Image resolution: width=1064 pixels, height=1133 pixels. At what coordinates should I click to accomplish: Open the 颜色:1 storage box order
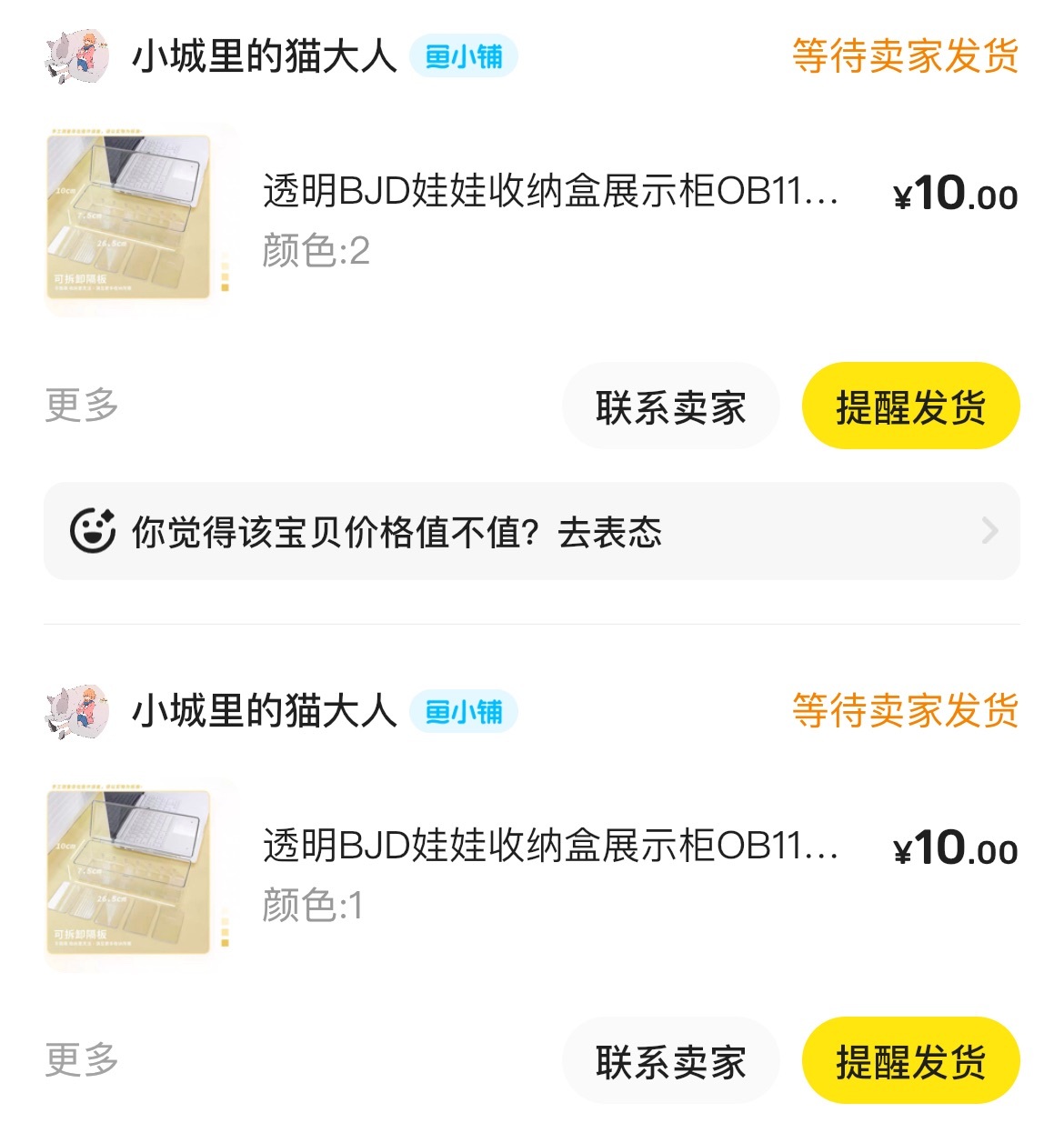pyautogui.click(x=549, y=847)
